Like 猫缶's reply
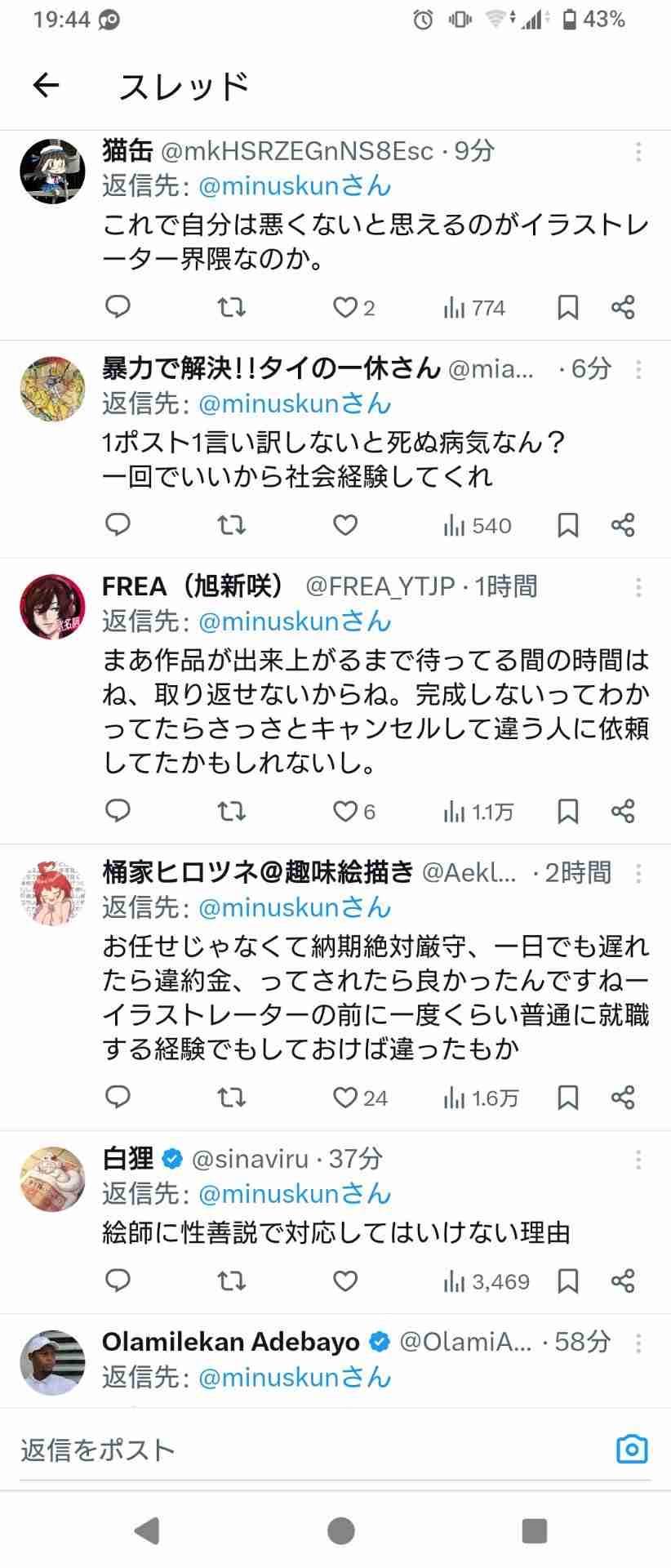671x1568 pixels. point(345,307)
